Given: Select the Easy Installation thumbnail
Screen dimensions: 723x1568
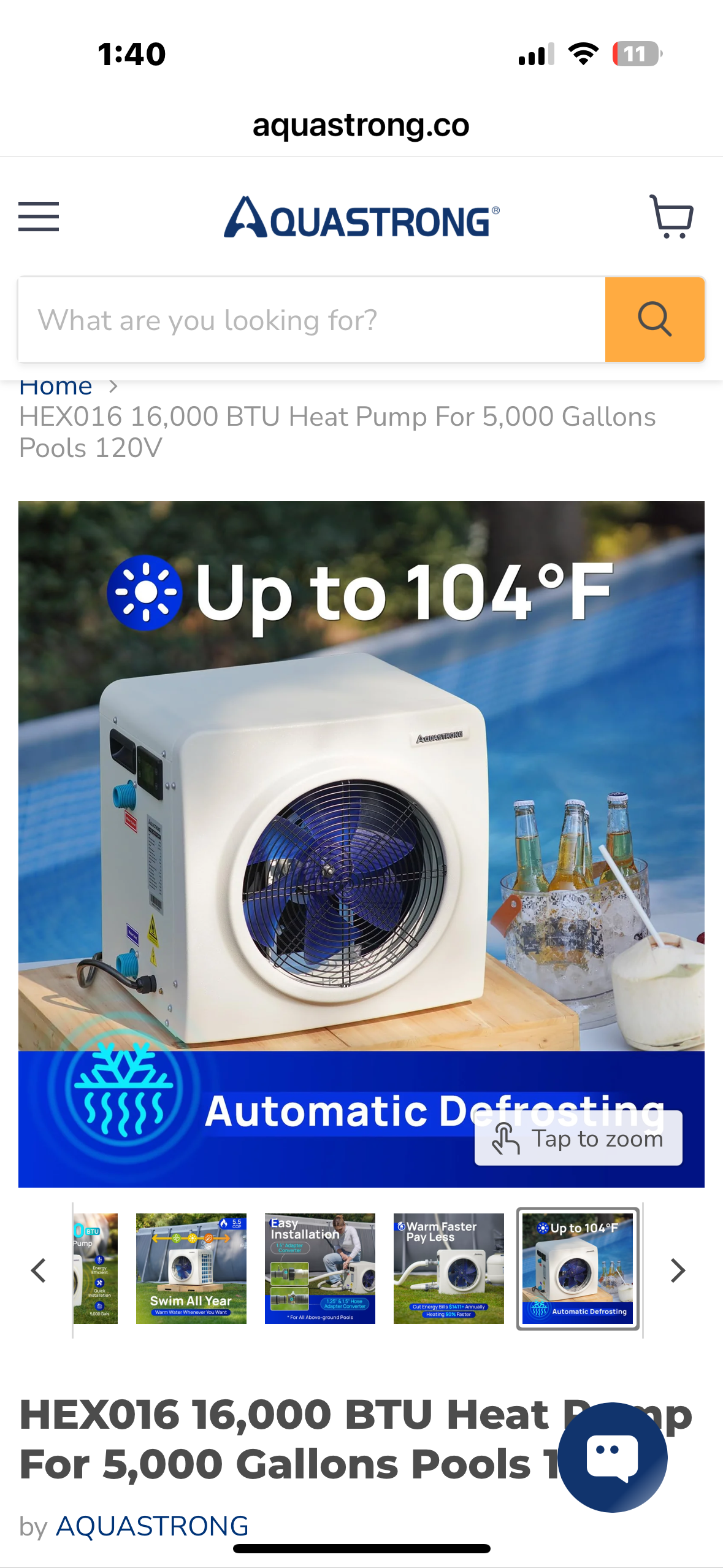Looking at the screenshot, I should click(319, 1269).
